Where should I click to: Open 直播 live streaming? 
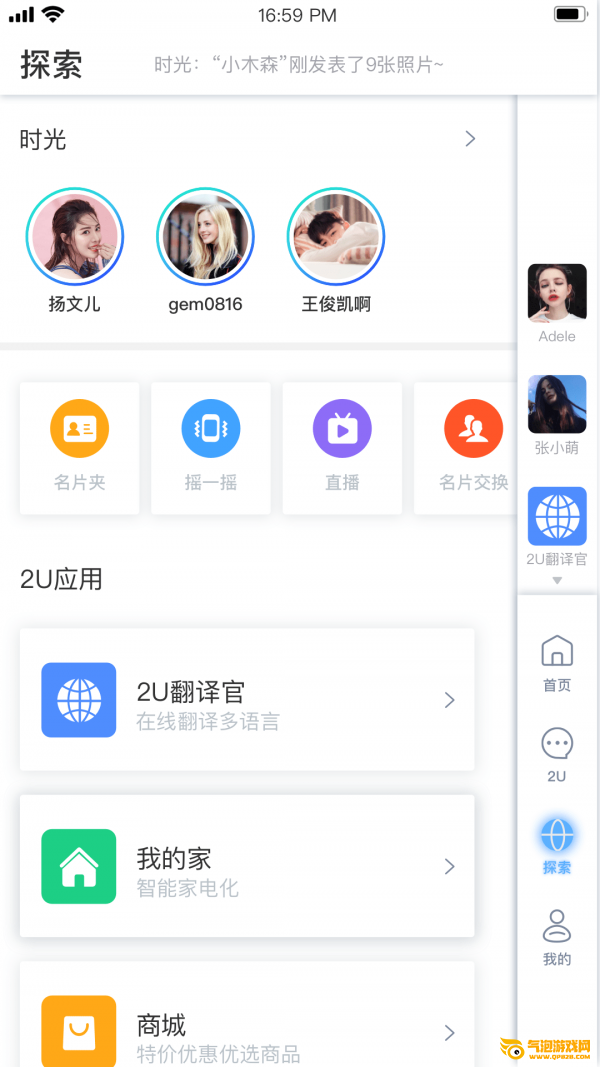pos(342,448)
